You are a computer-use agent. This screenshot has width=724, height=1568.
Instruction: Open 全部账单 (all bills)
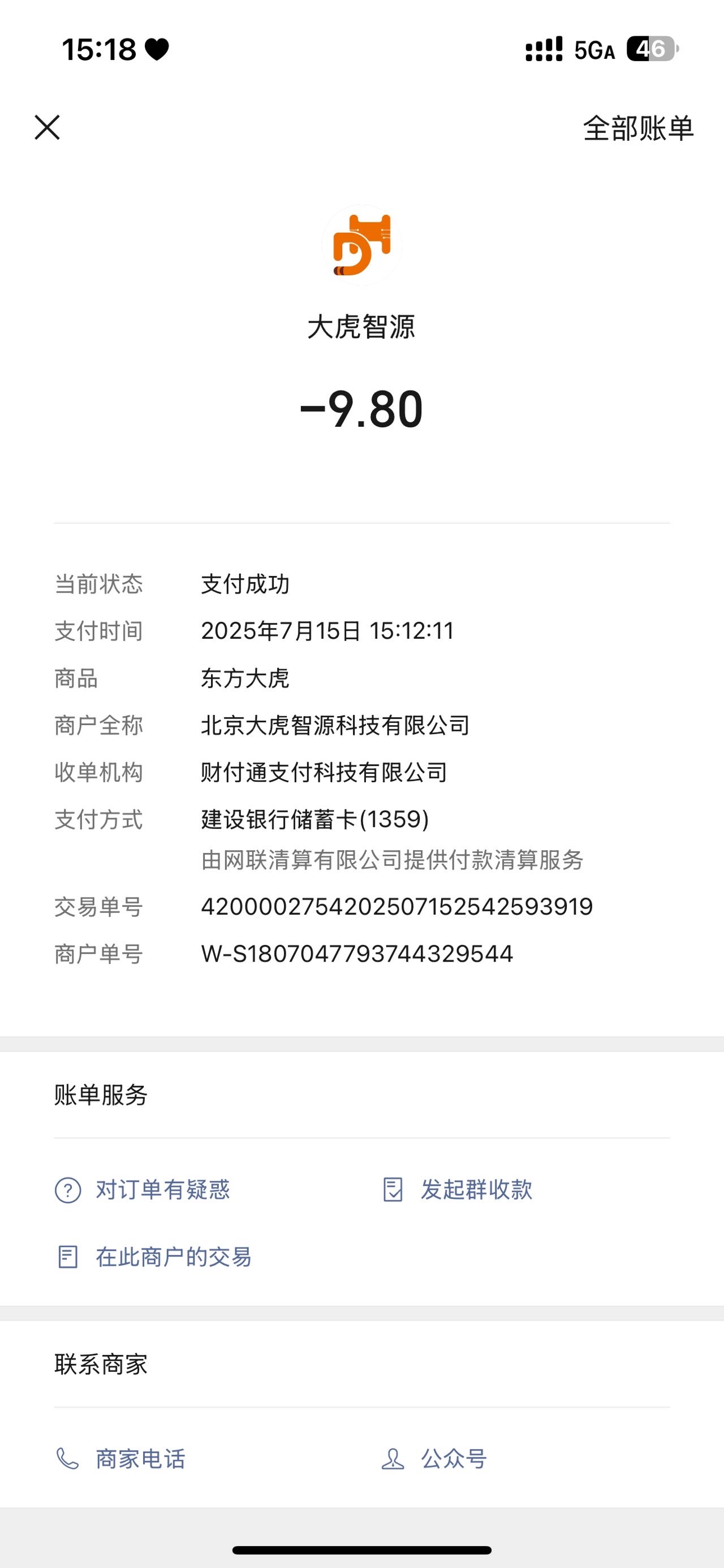click(638, 128)
